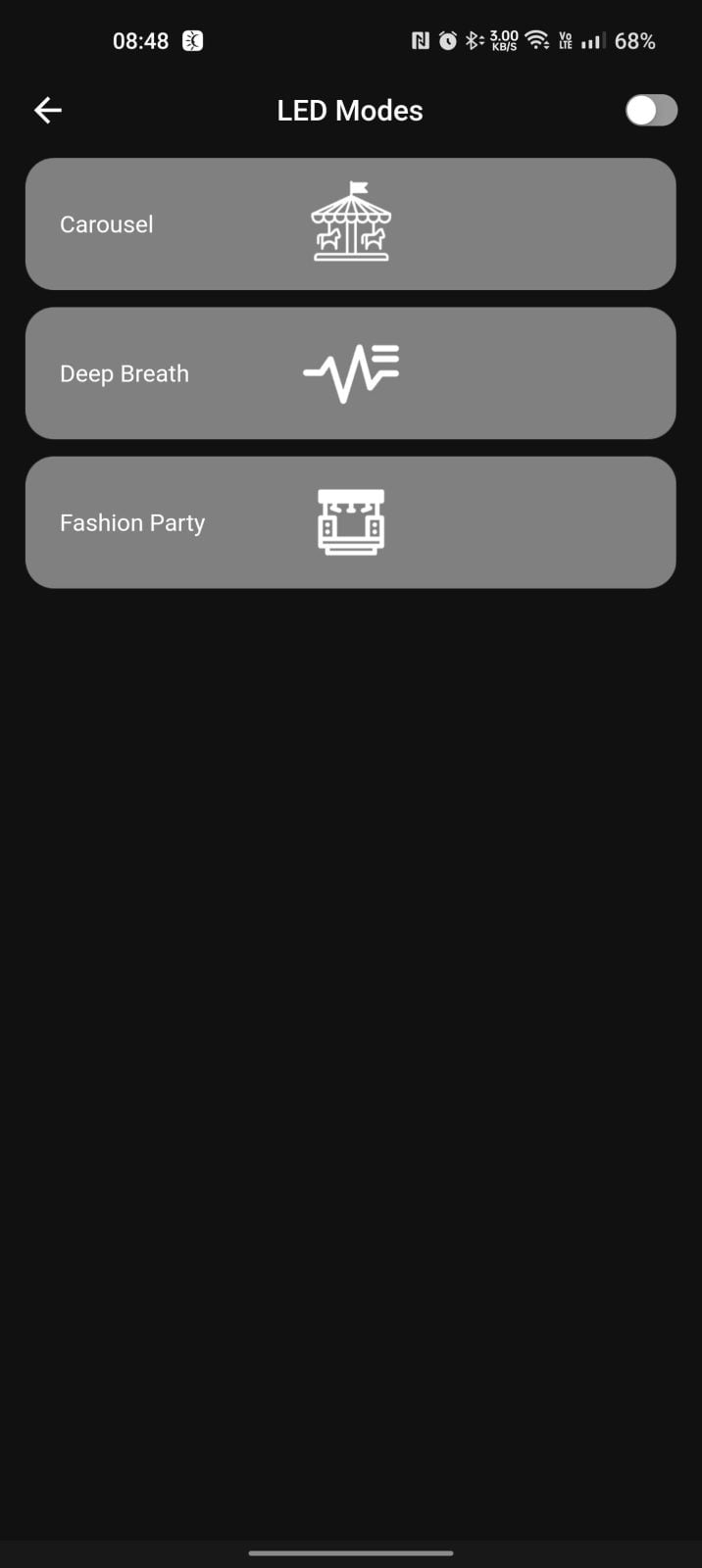This screenshot has width=702, height=1568.
Task: Select the Carousel LED mode
Action: click(x=350, y=224)
